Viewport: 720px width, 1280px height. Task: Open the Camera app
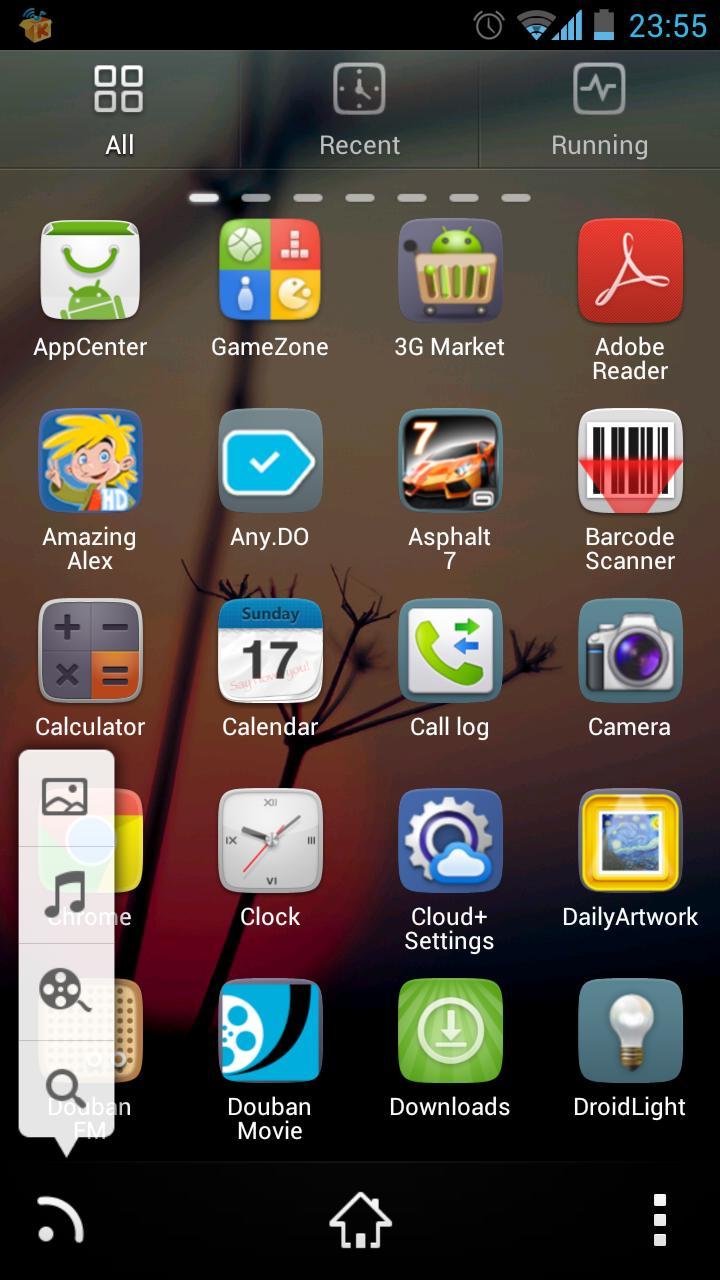point(630,652)
